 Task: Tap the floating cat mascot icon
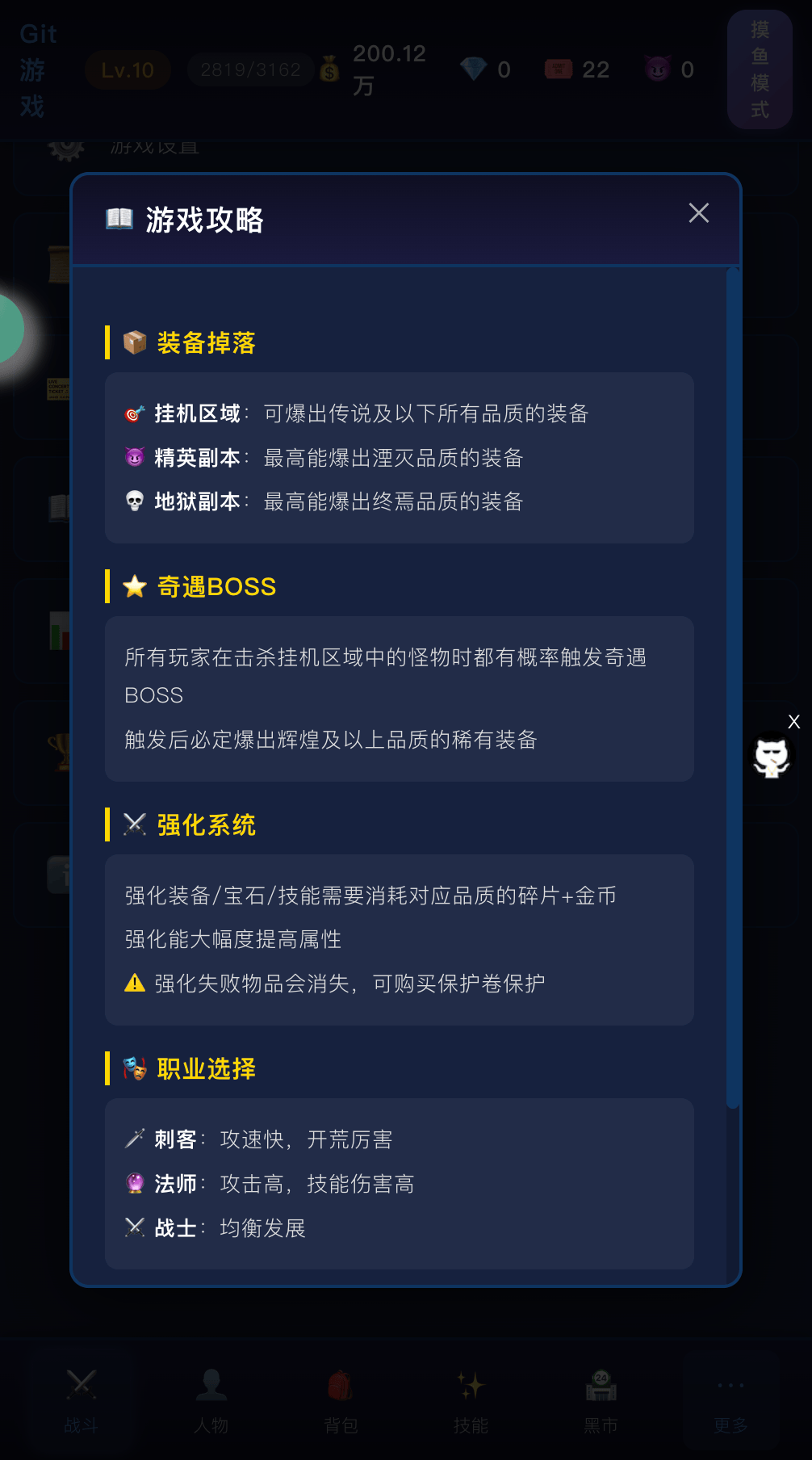tap(771, 757)
